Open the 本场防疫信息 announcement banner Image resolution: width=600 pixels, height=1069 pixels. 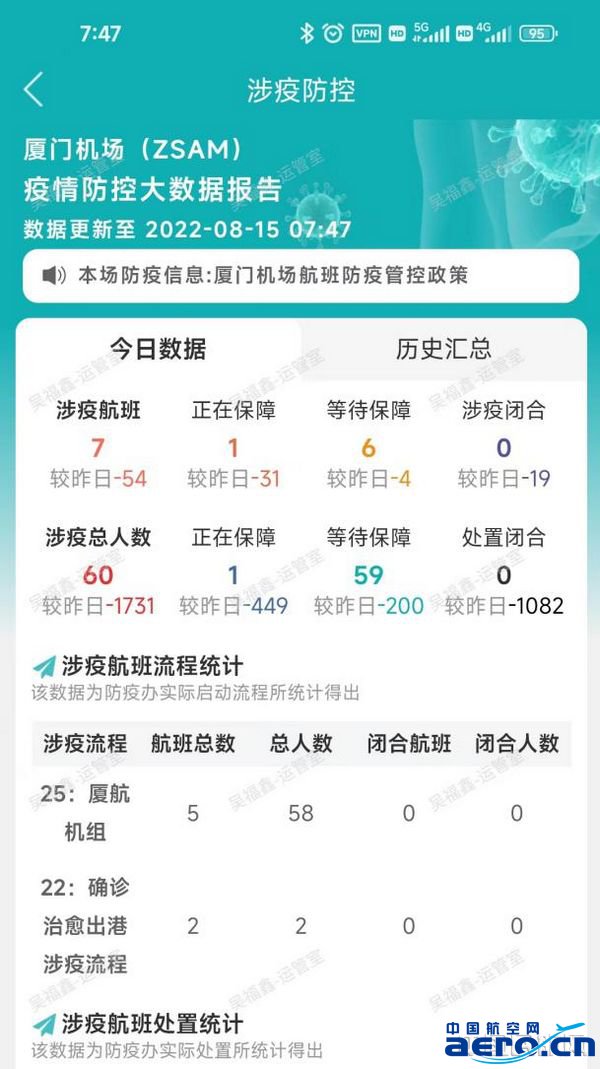tap(300, 275)
